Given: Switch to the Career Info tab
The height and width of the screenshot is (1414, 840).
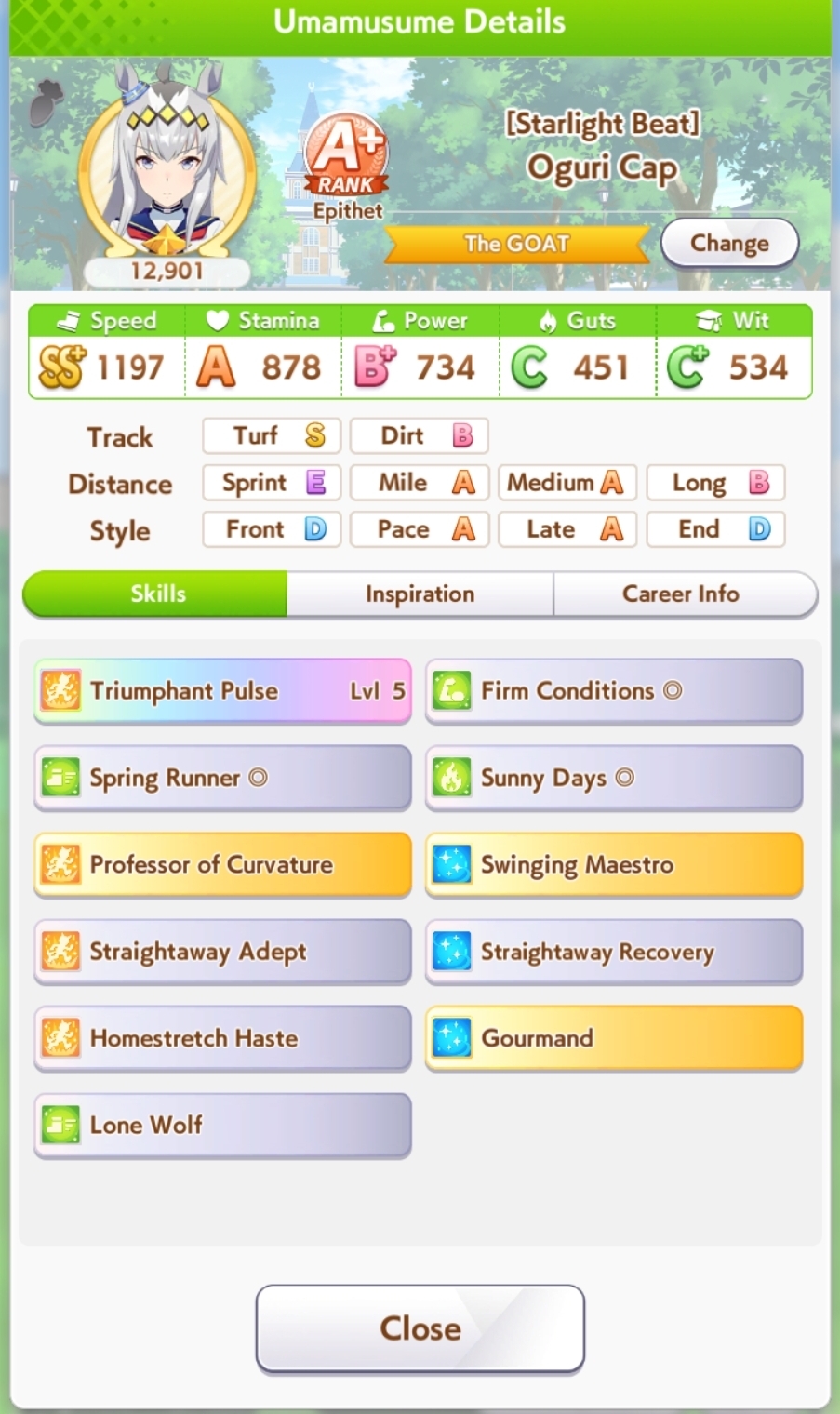Looking at the screenshot, I should [681, 594].
